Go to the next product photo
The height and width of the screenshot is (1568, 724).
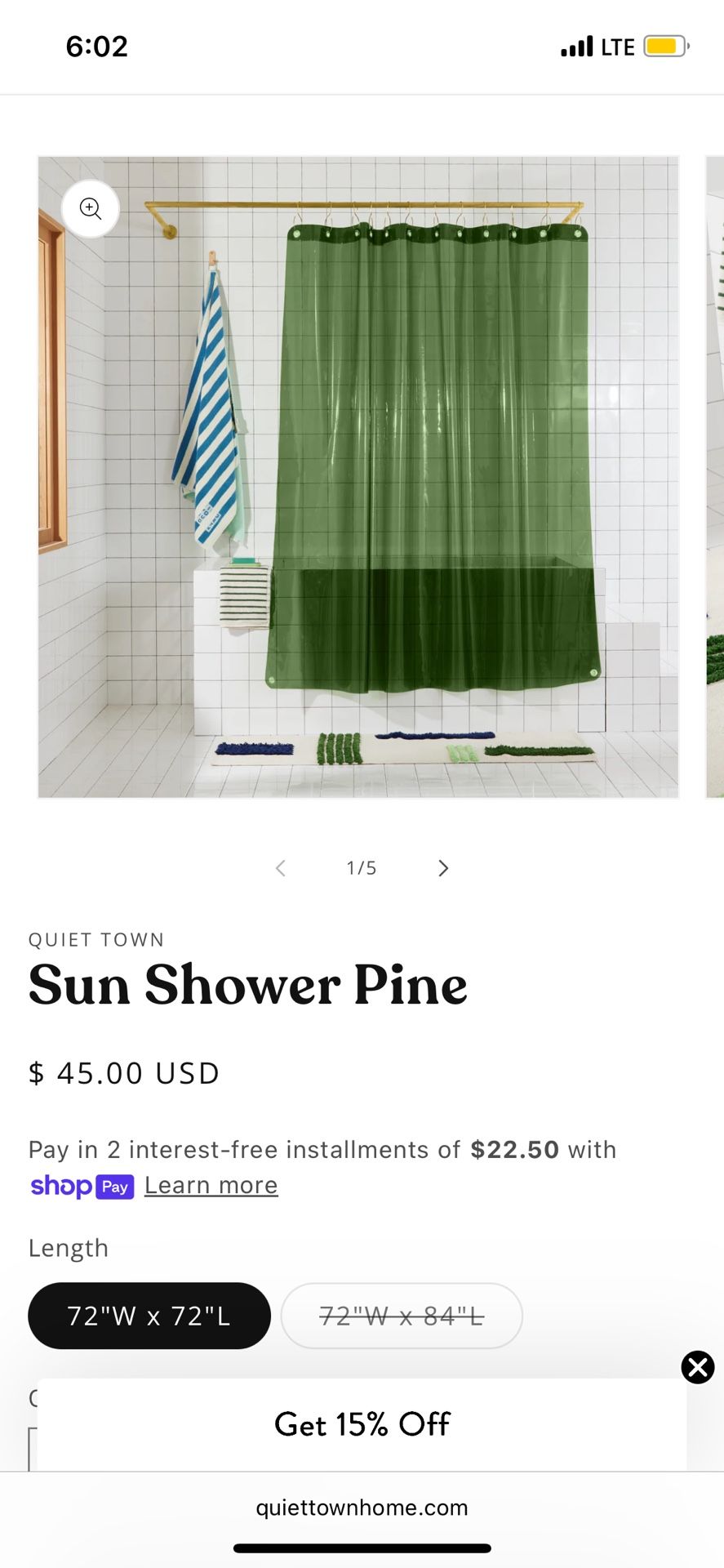(443, 868)
